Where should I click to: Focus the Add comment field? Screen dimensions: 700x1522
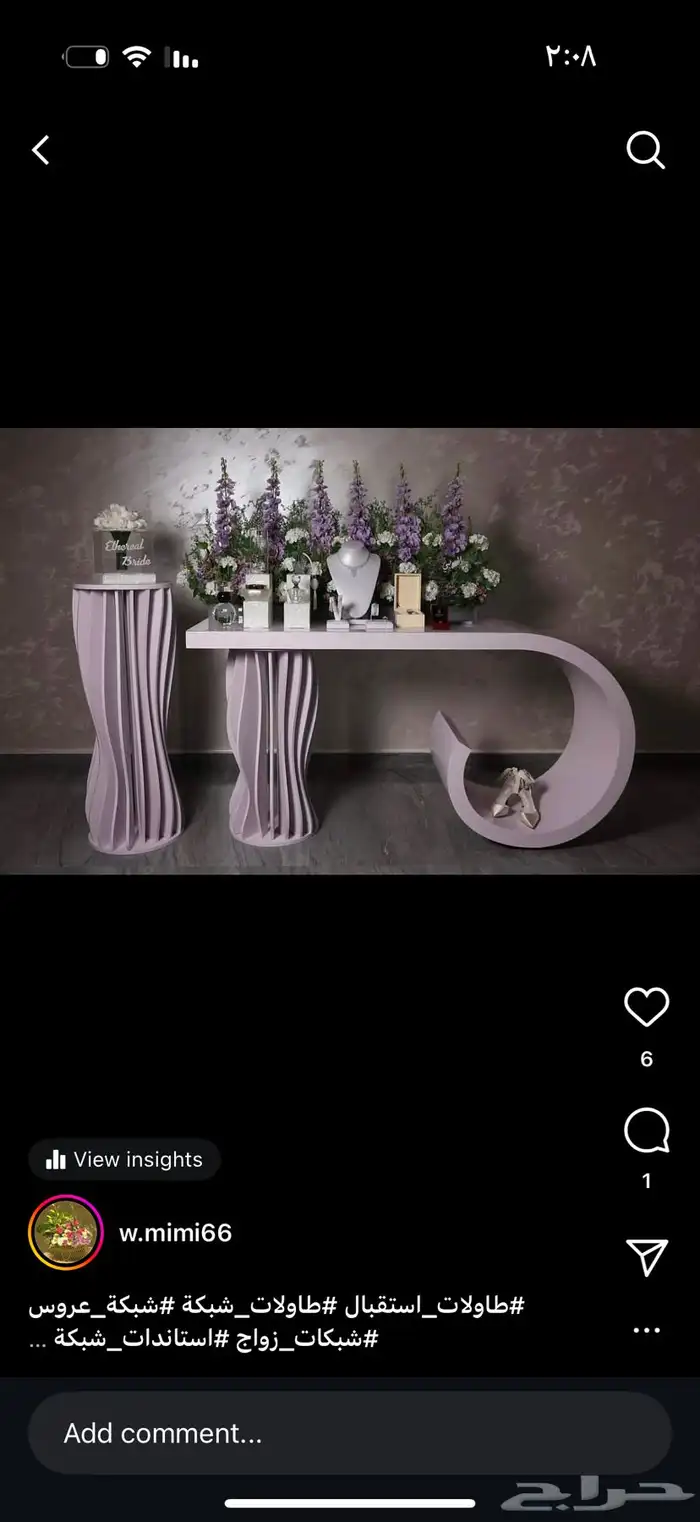[349, 1433]
